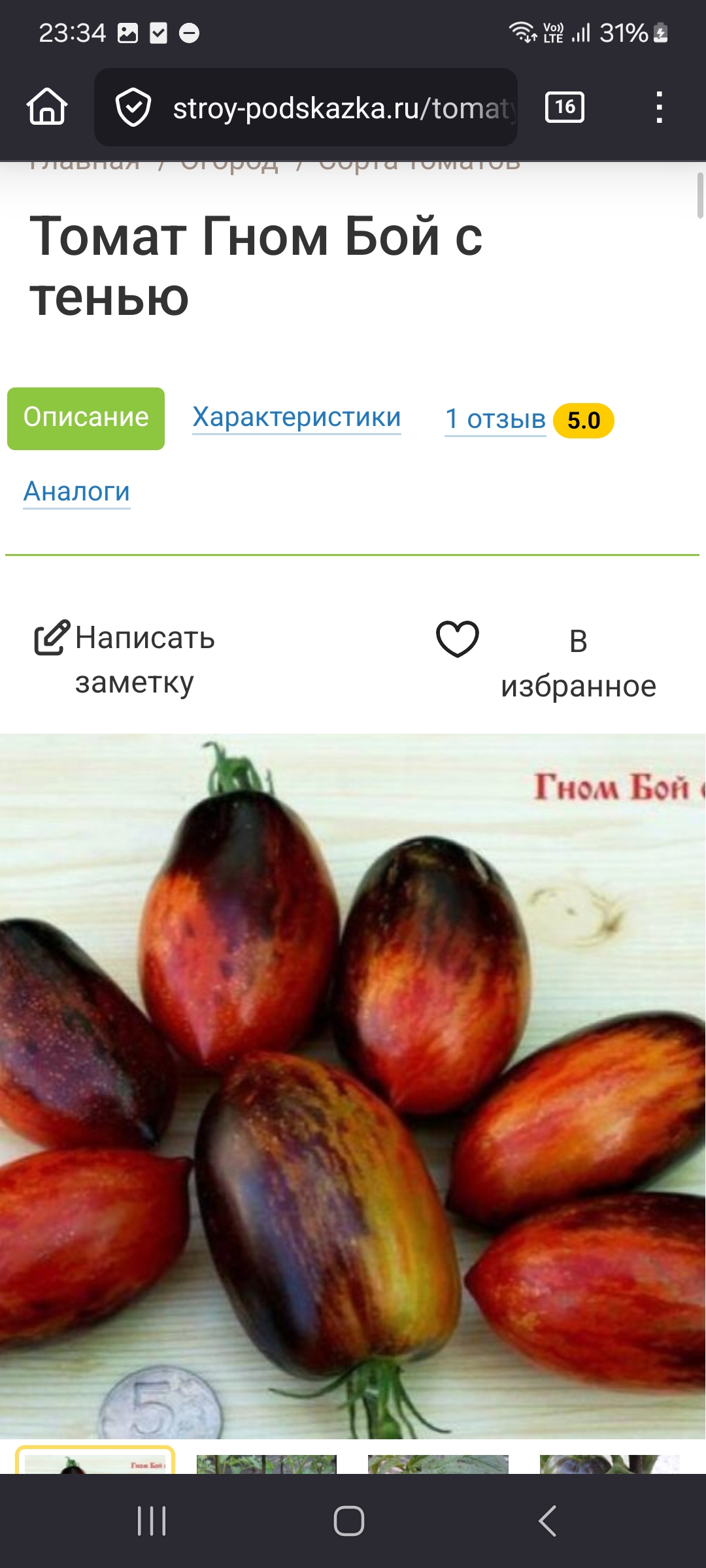Add this tomato to В избранное

(x=546, y=661)
